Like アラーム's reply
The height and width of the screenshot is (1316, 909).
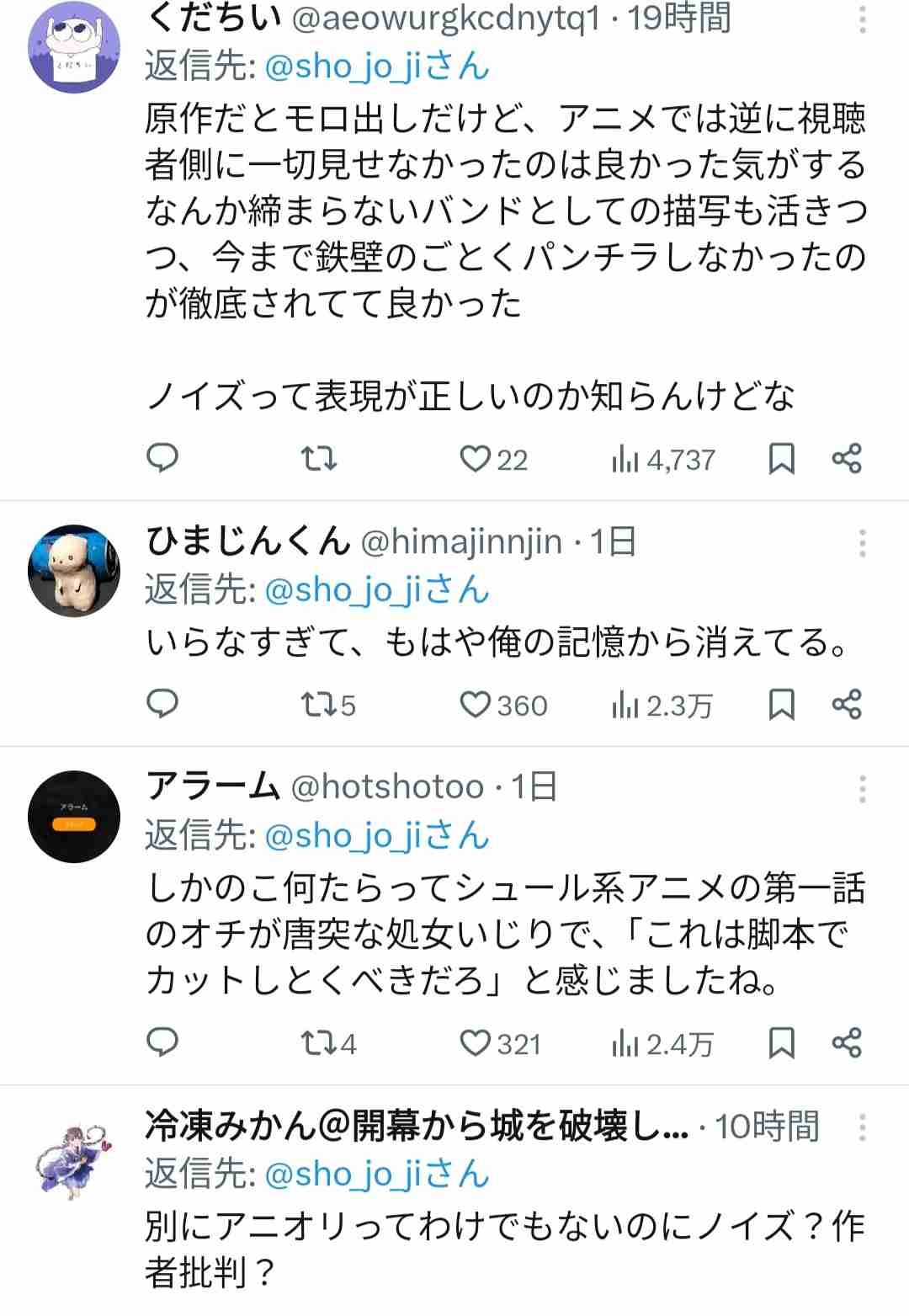tap(476, 1043)
